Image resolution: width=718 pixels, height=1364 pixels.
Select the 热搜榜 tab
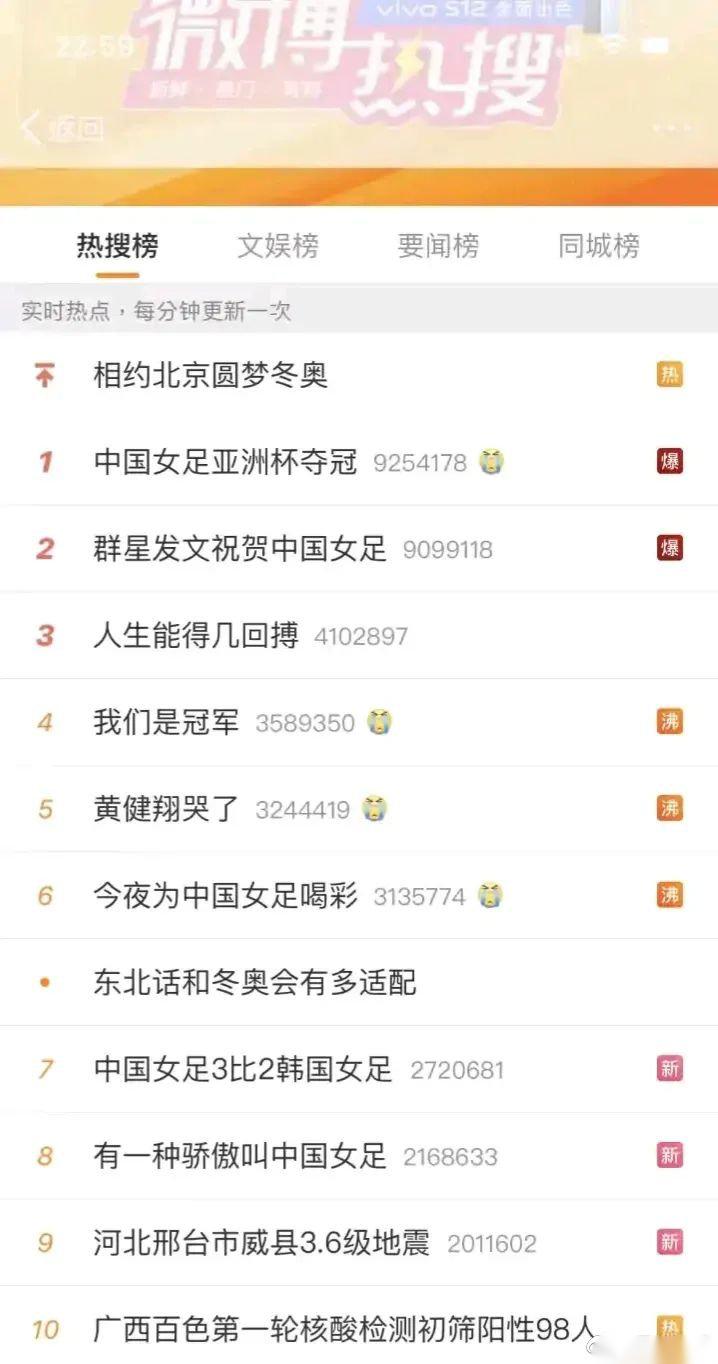[x=118, y=245]
